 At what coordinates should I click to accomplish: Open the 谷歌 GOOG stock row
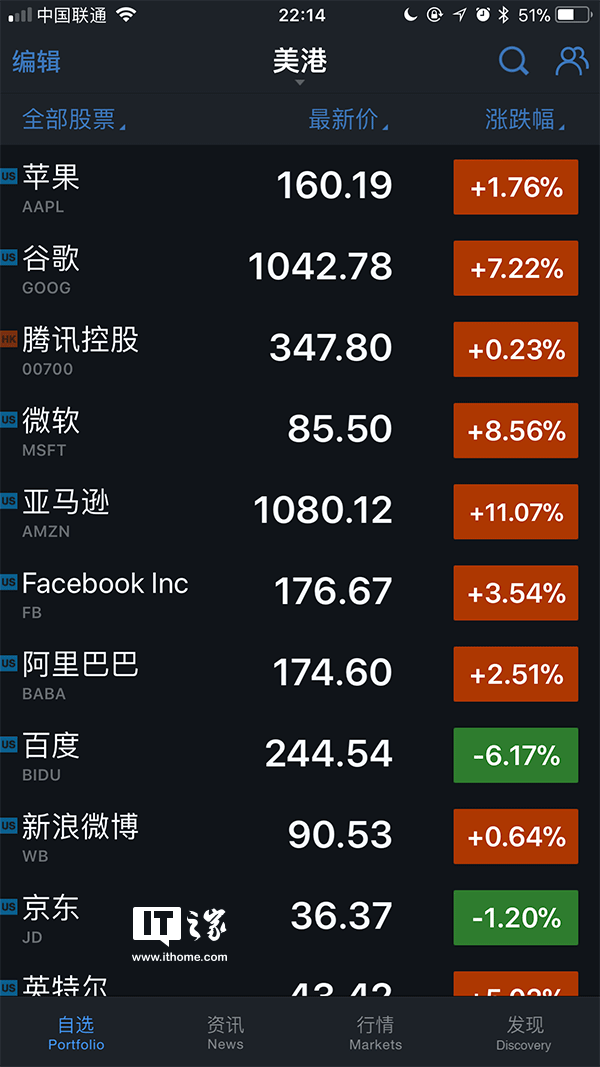(x=300, y=267)
